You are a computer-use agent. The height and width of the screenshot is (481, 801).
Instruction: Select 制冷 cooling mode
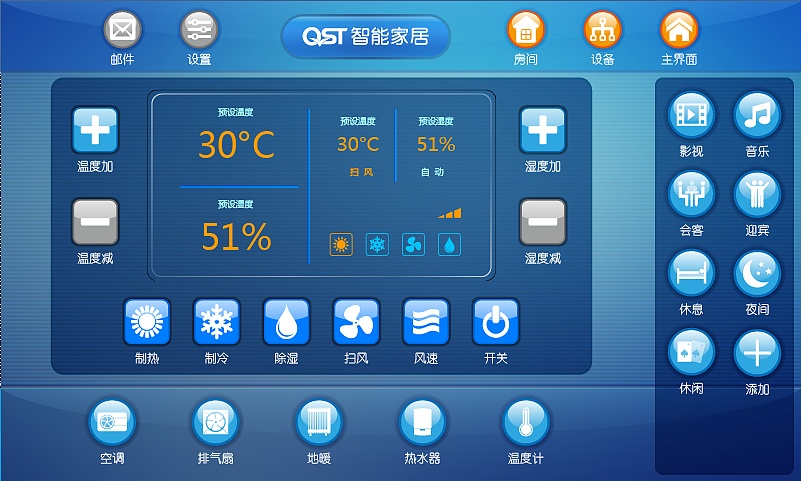(217, 323)
